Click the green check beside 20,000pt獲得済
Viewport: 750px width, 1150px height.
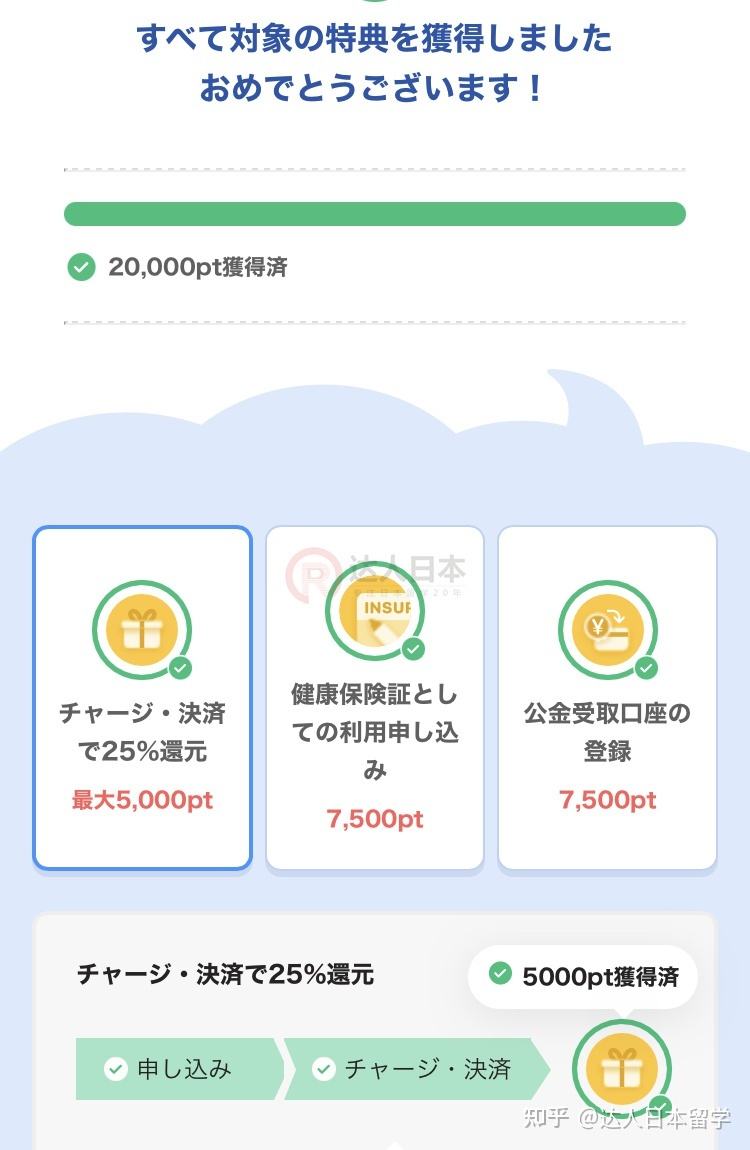coord(80,268)
